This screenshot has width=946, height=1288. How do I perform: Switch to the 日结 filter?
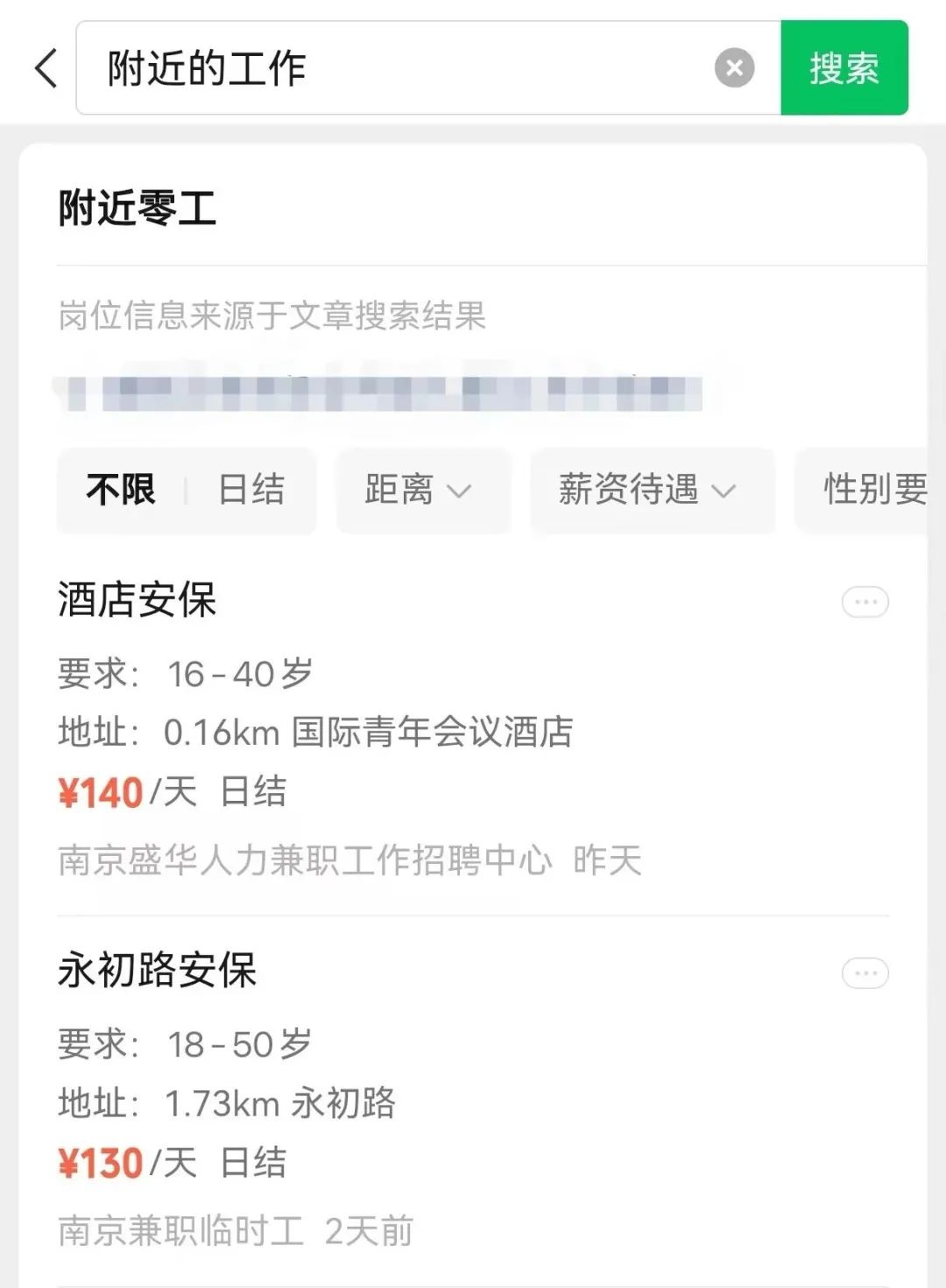click(251, 490)
